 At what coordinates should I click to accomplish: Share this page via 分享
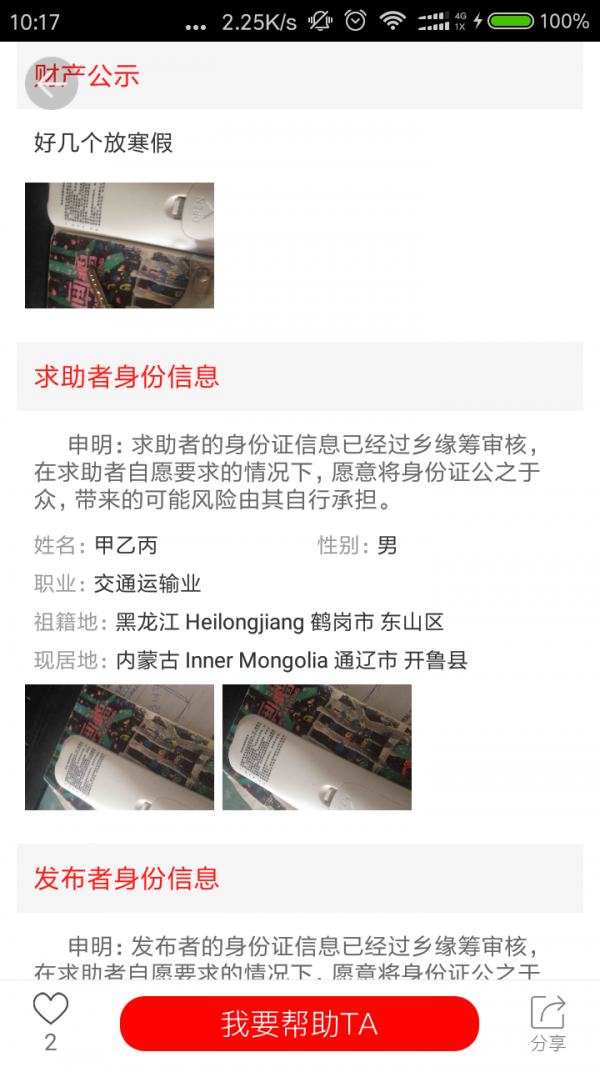point(548,1022)
